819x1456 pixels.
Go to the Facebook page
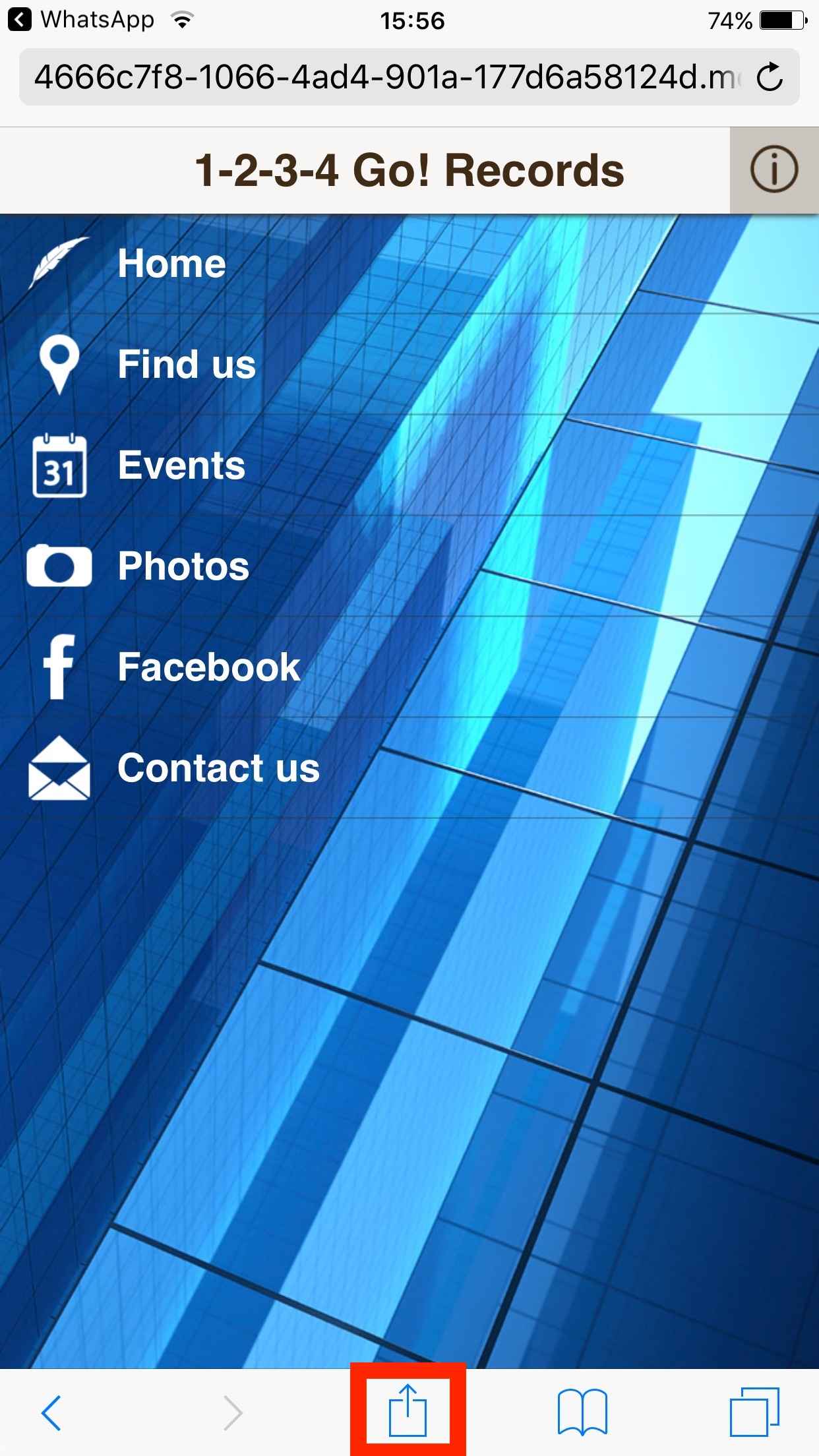[x=208, y=667]
